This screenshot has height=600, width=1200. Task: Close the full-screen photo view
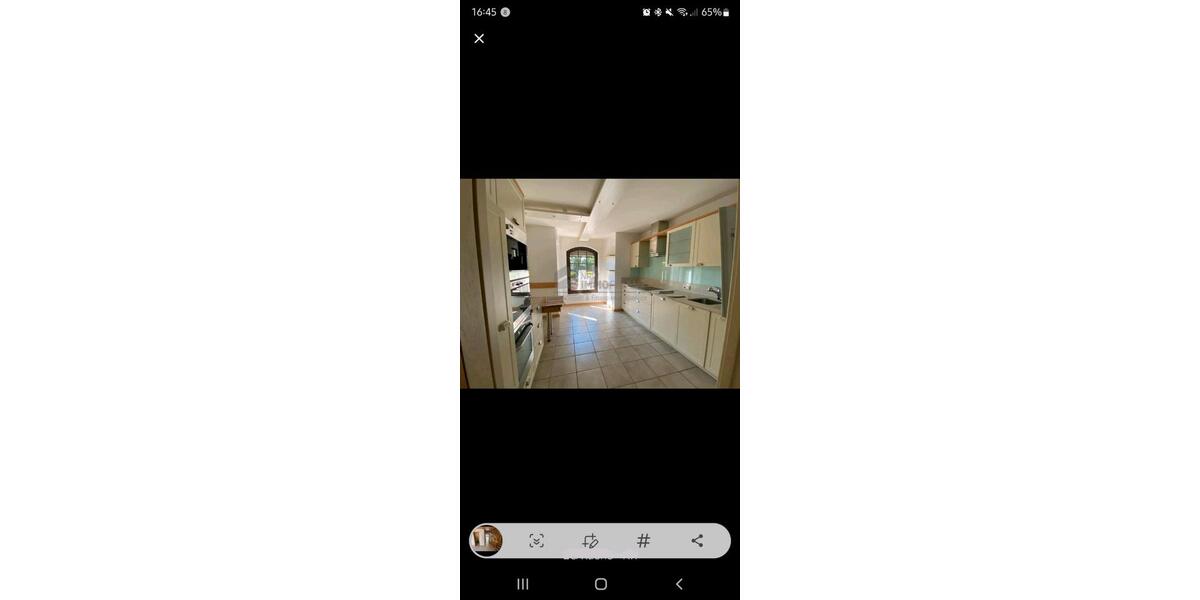[479, 39]
